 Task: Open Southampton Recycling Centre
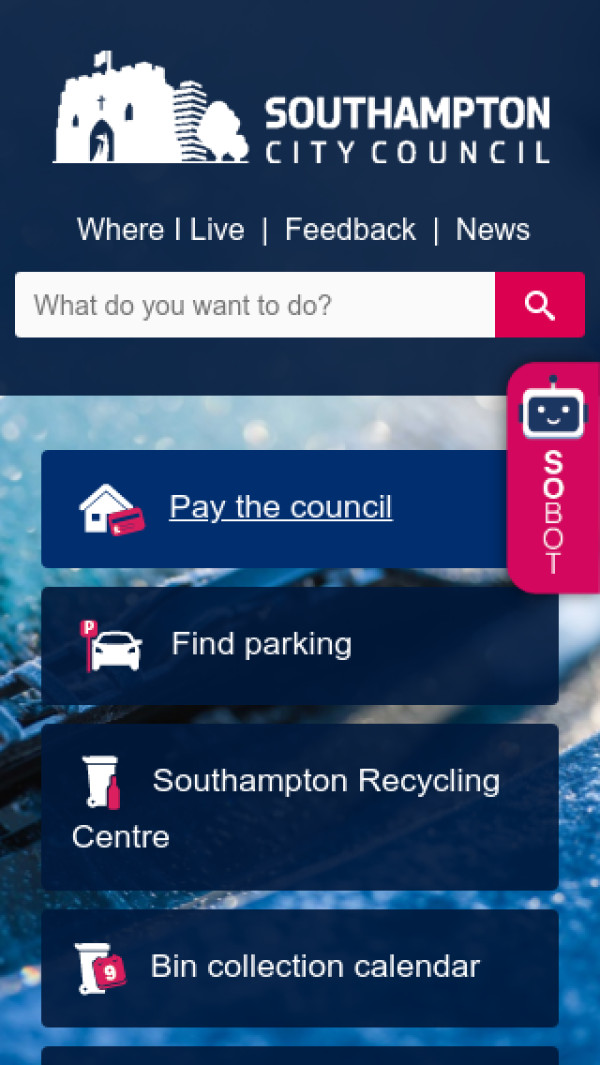[300, 806]
